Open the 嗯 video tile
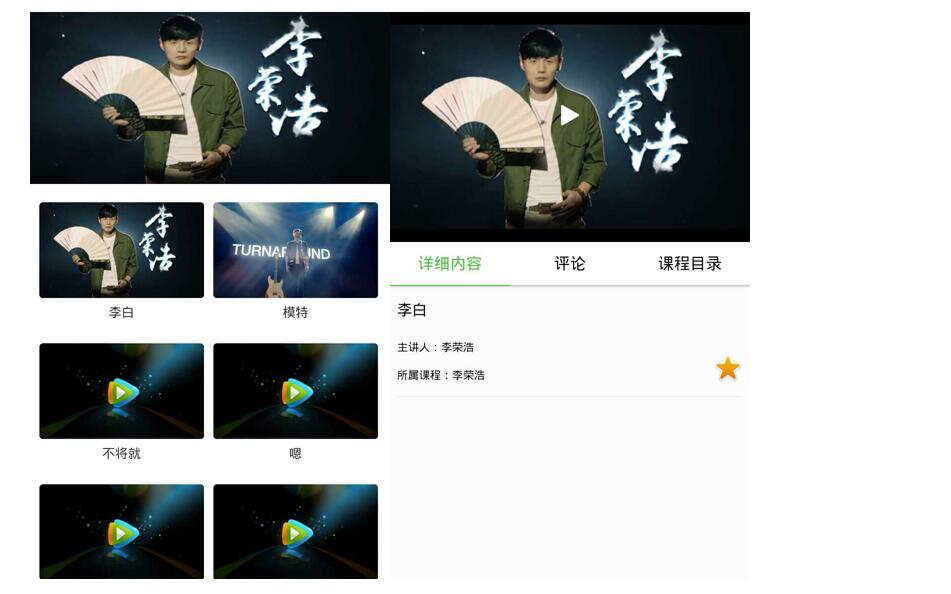This screenshot has width=951, height=594. (295, 391)
